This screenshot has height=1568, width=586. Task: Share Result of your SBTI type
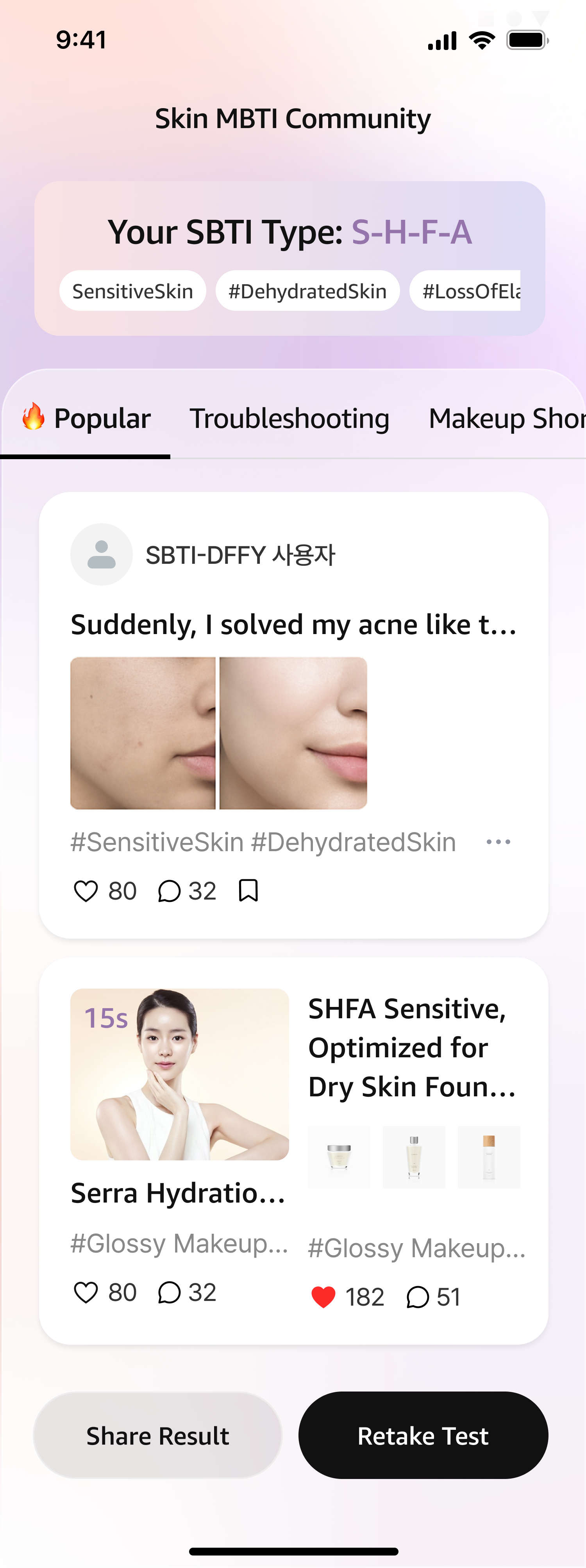158,1435
